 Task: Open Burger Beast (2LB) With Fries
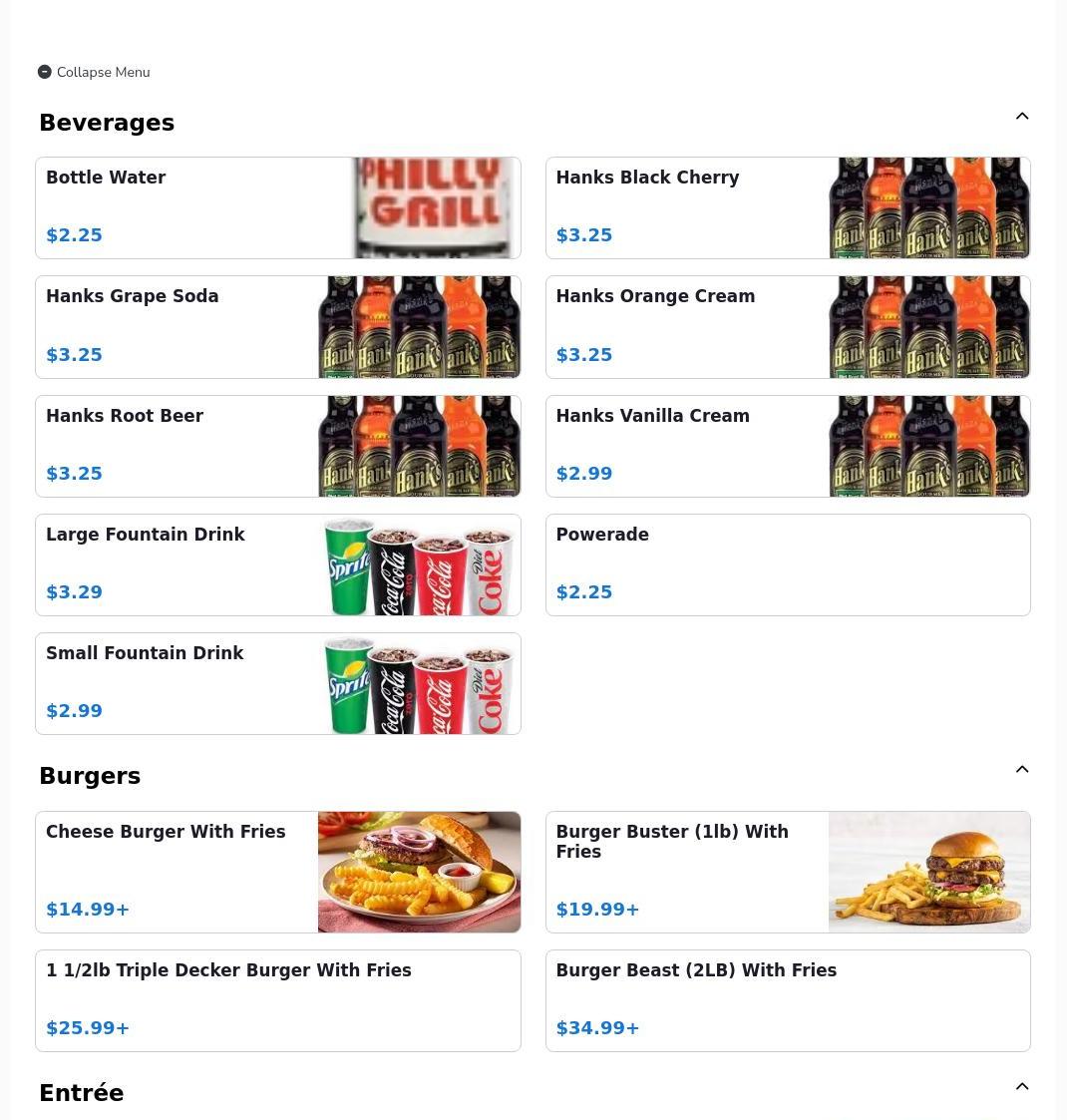(x=787, y=1000)
